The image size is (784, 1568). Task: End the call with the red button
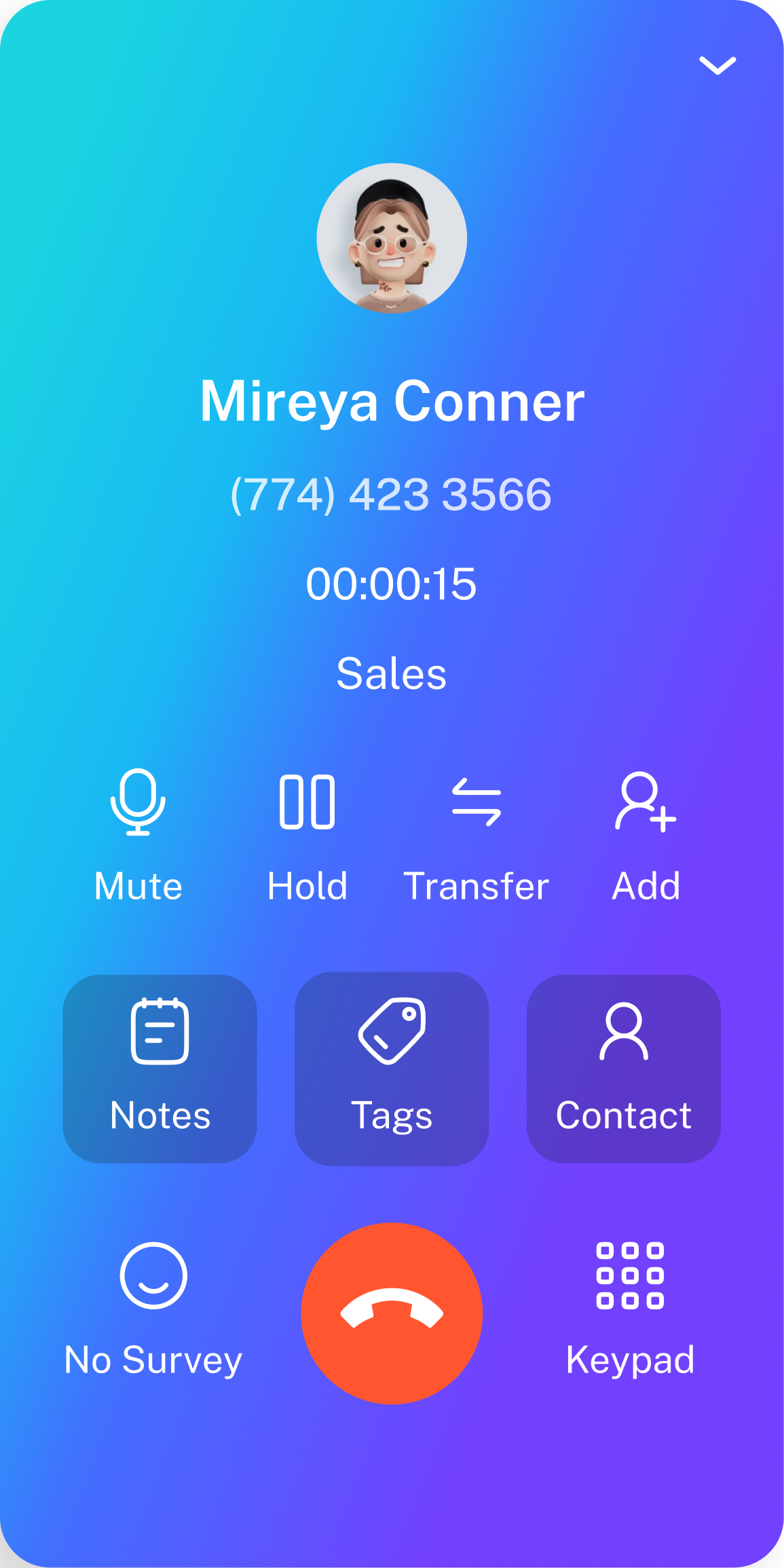coord(392,1313)
